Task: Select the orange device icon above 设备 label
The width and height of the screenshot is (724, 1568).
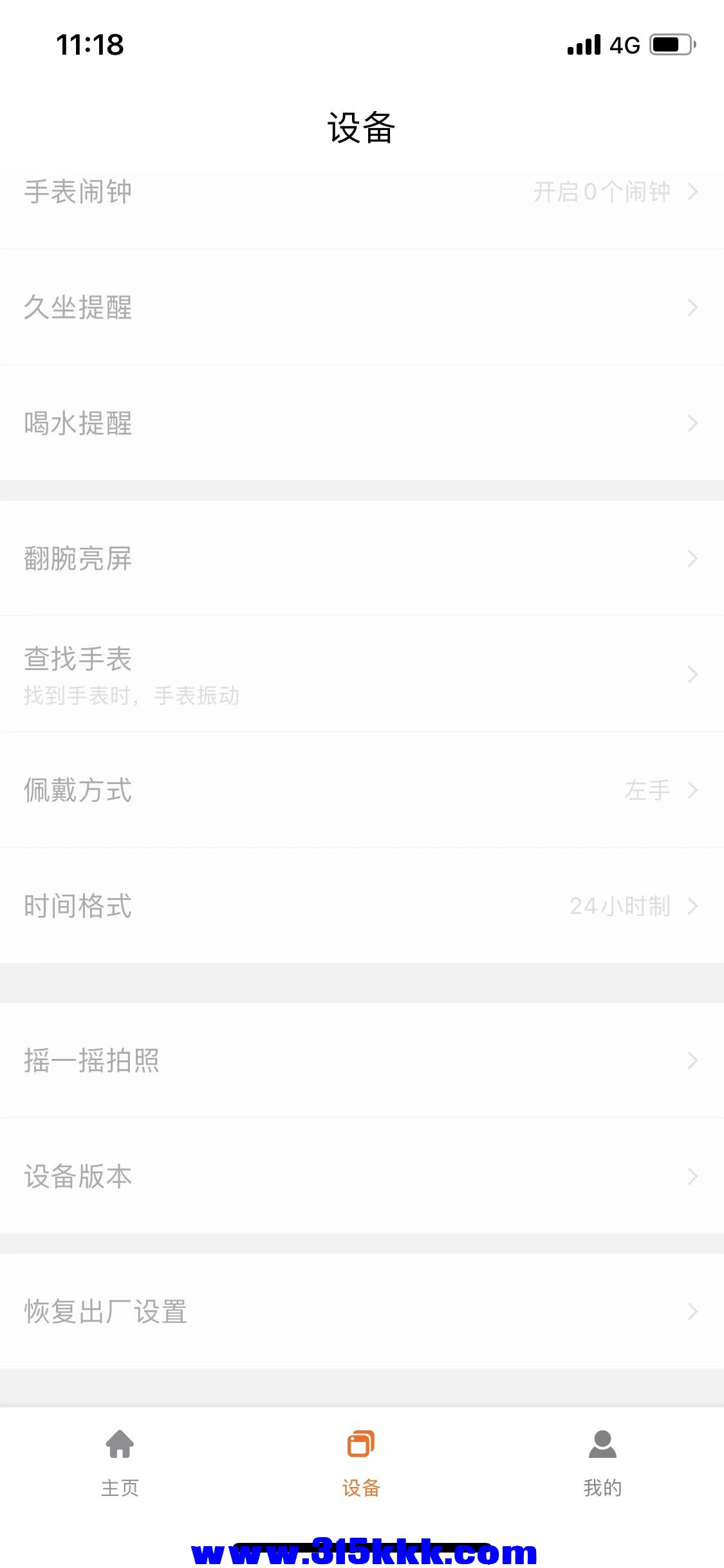Action: tap(362, 1444)
